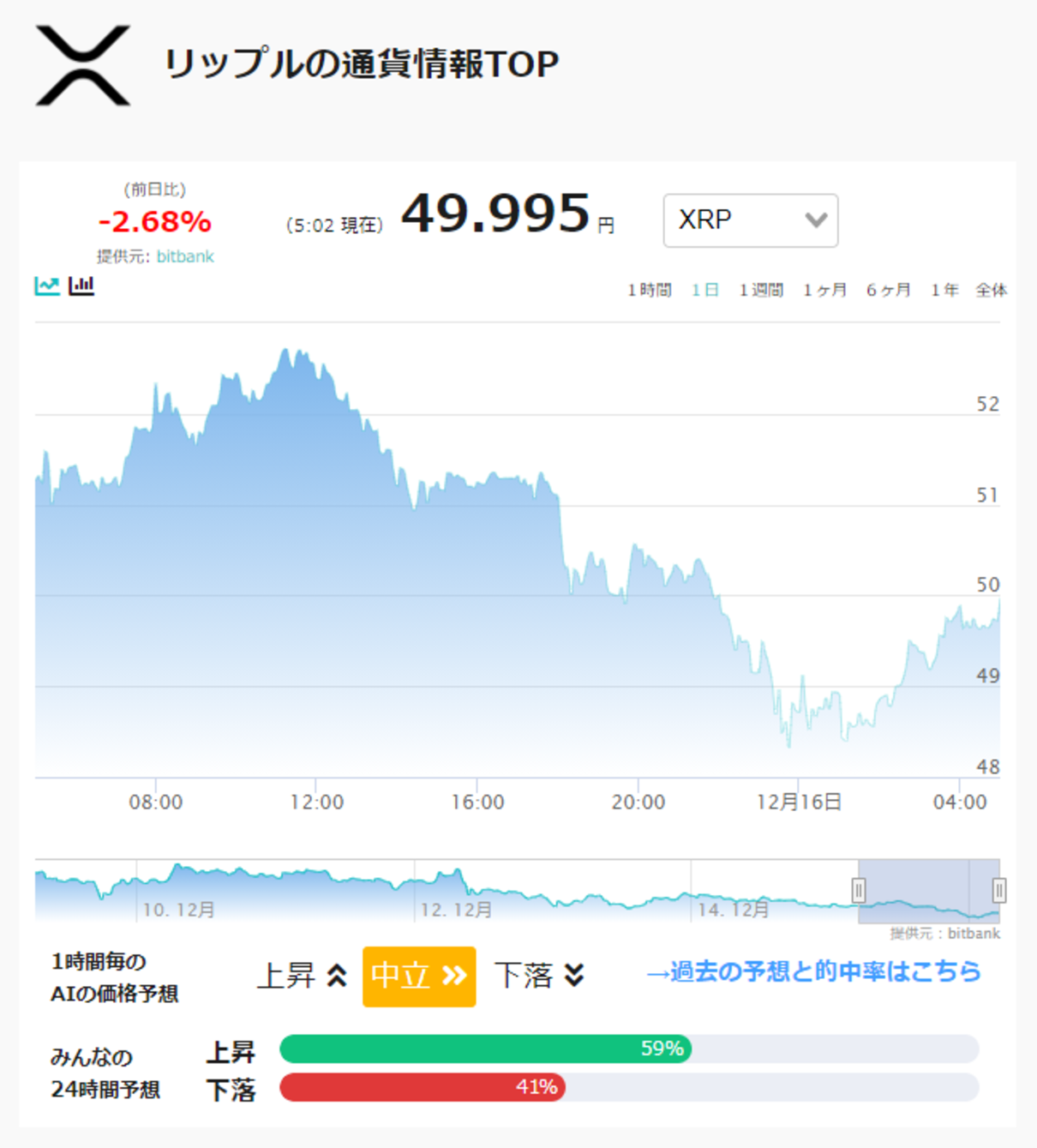This screenshot has width=1037, height=1148.
Task: Select the 1日 time range
Action: coord(705,290)
